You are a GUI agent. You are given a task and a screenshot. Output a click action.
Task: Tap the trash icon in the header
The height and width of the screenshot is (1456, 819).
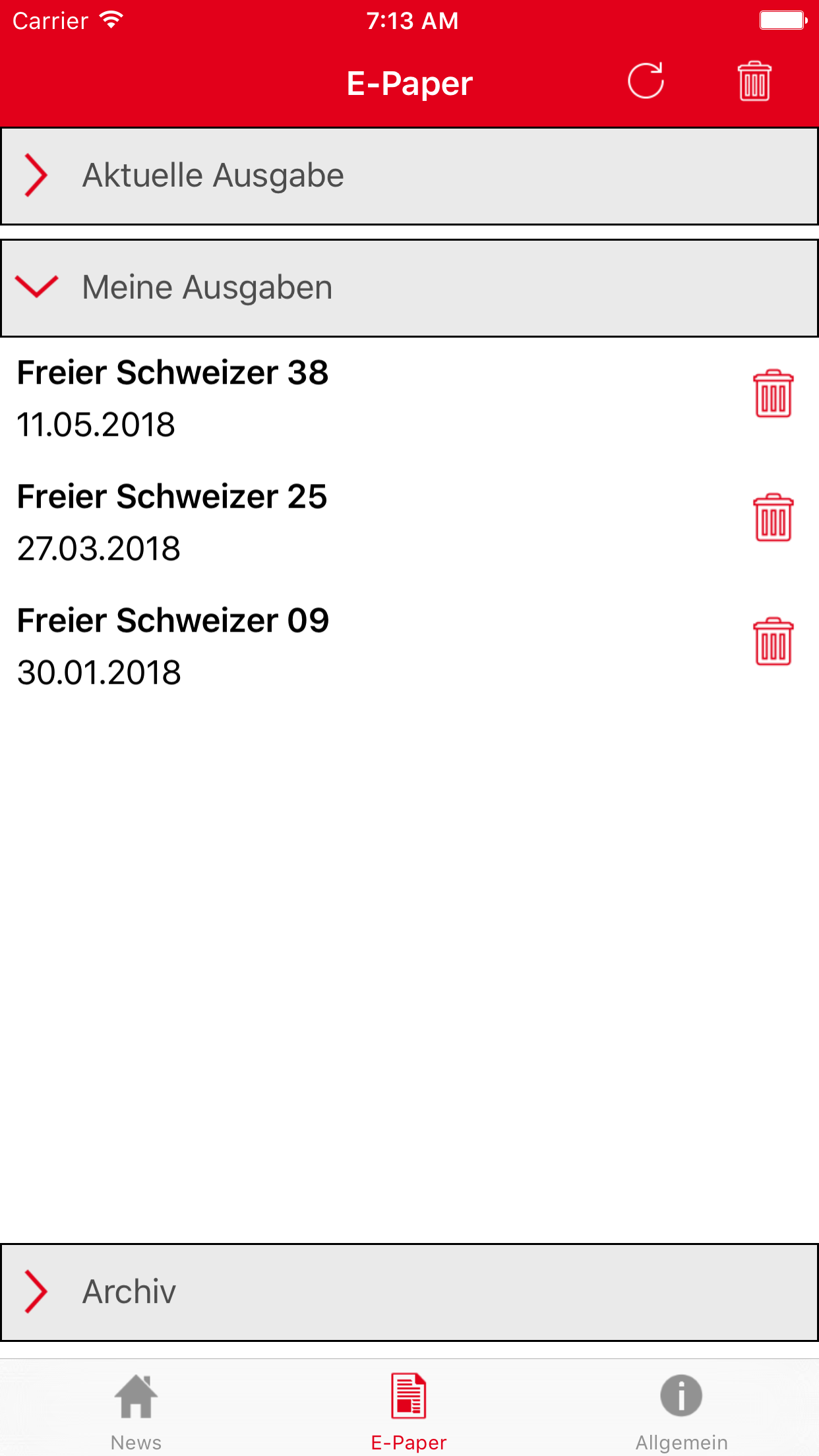(x=754, y=81)
